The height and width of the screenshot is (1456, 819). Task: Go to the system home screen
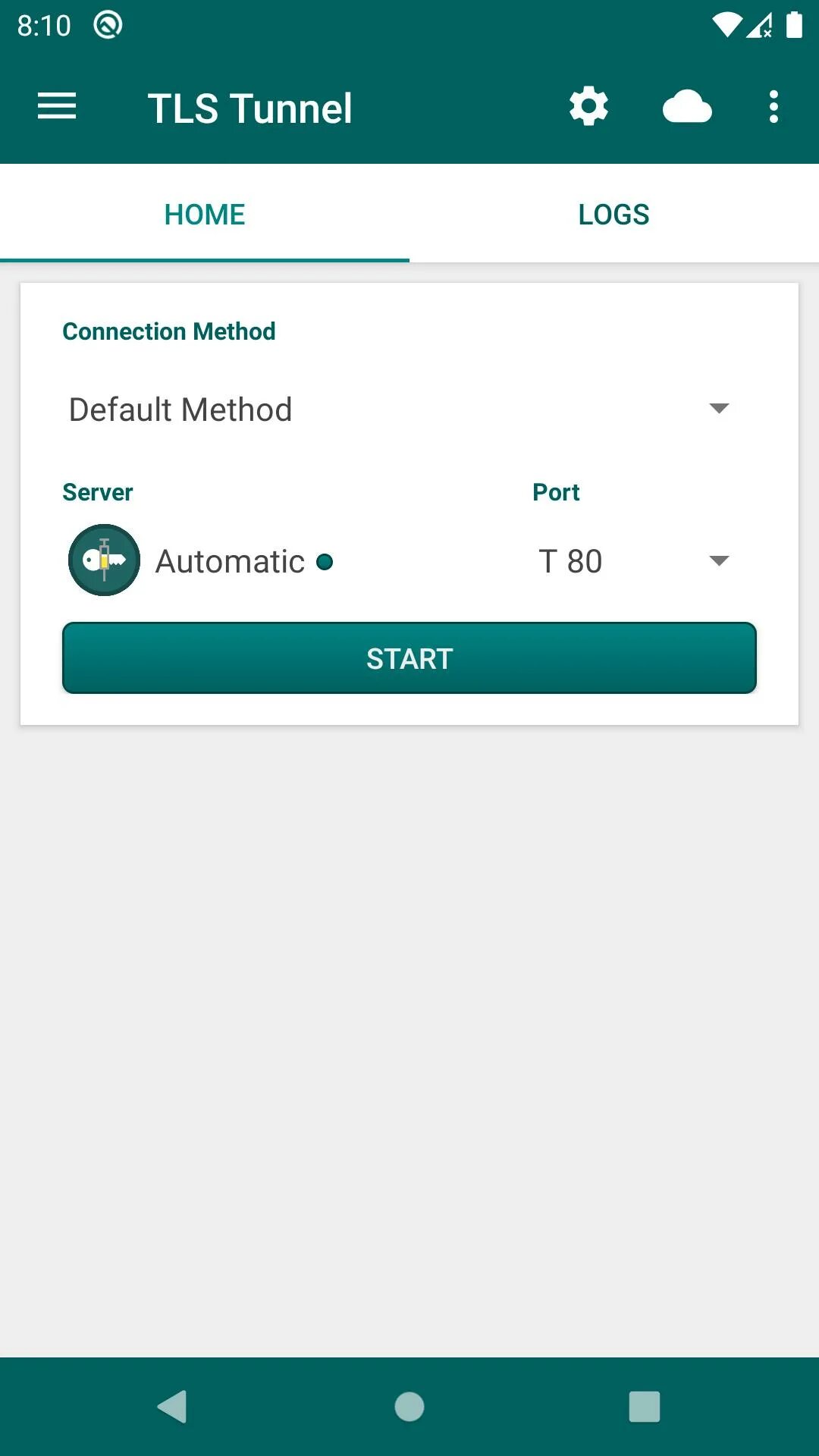click(x=409, y=1407)
